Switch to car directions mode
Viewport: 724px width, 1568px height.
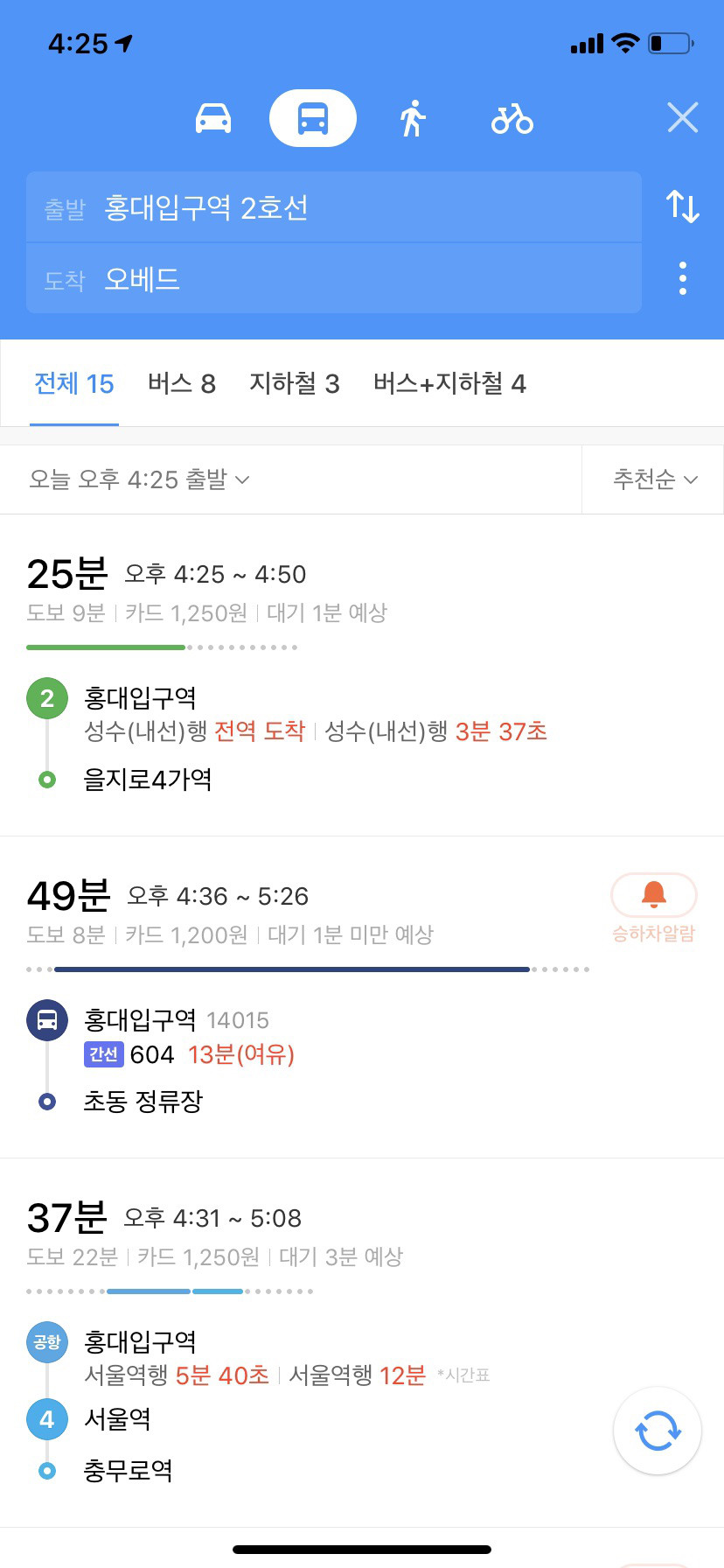point(213,118)
